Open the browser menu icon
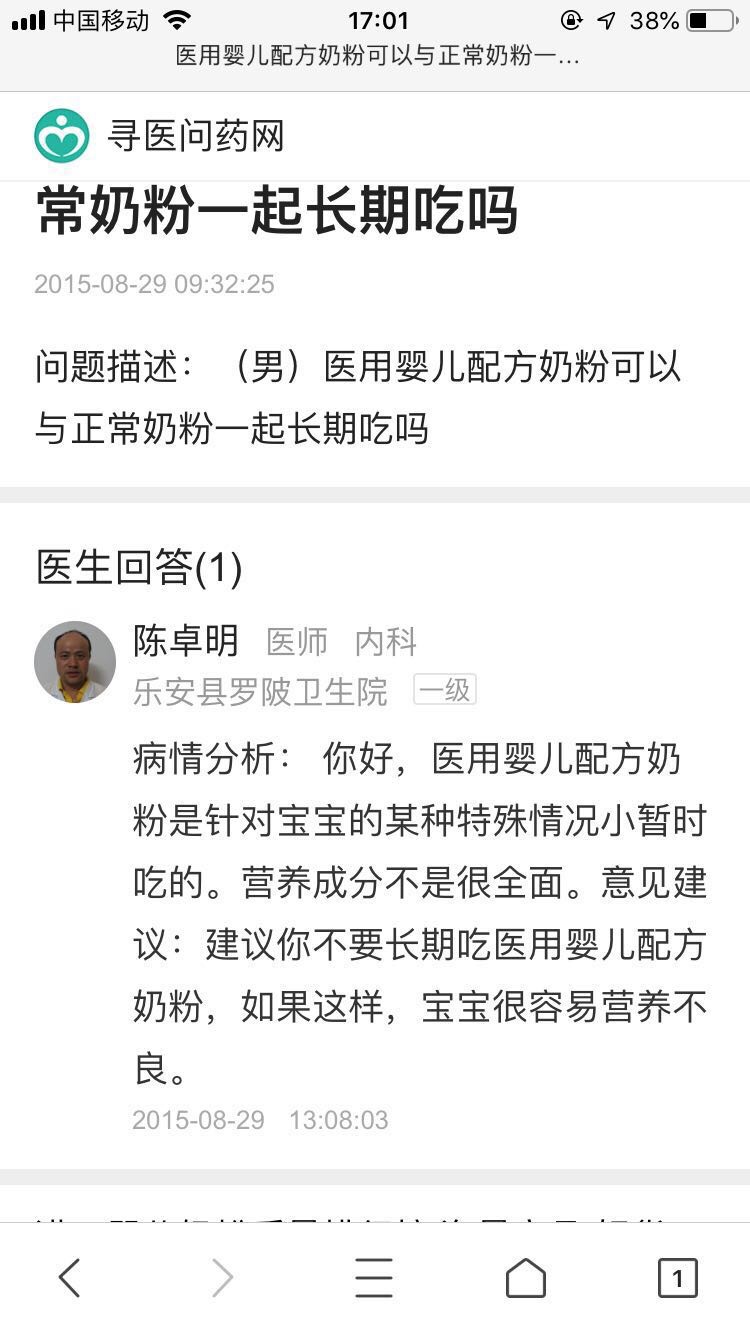 click(374, 1277)
